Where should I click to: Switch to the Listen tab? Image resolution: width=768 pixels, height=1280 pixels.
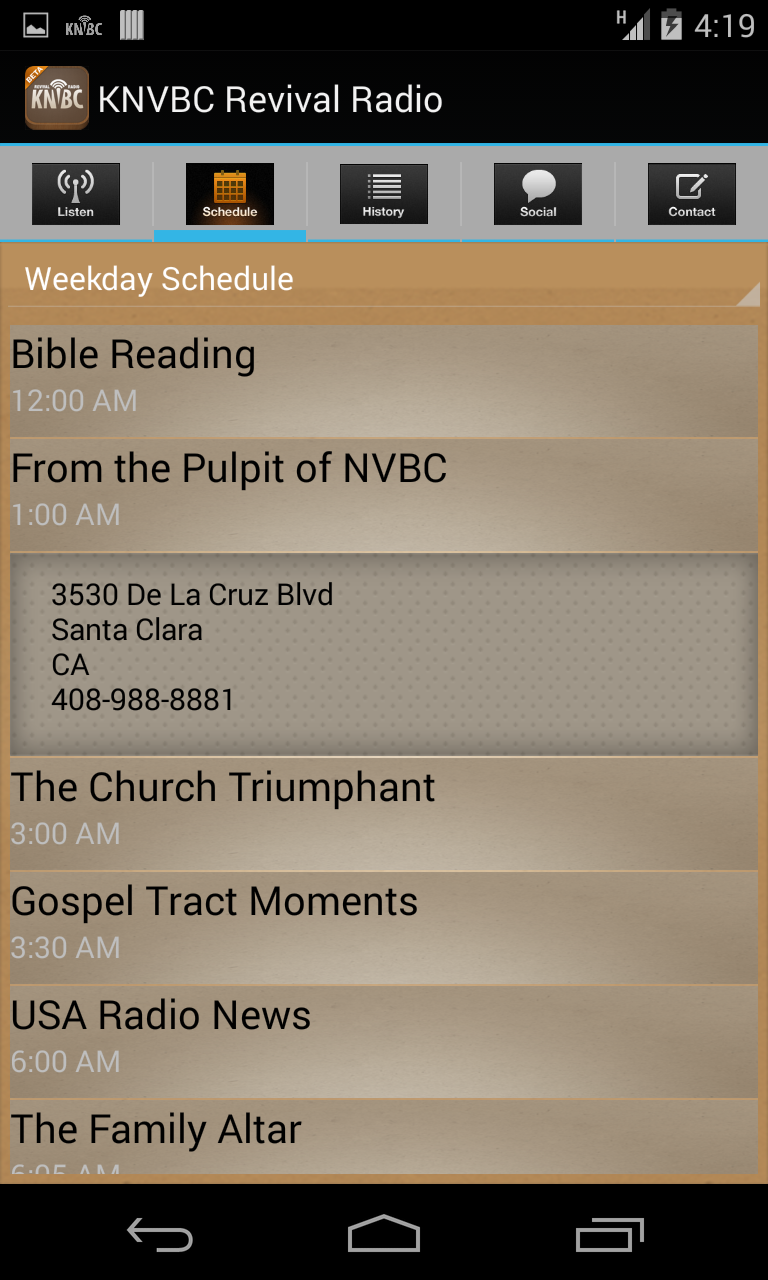(76, 194)
